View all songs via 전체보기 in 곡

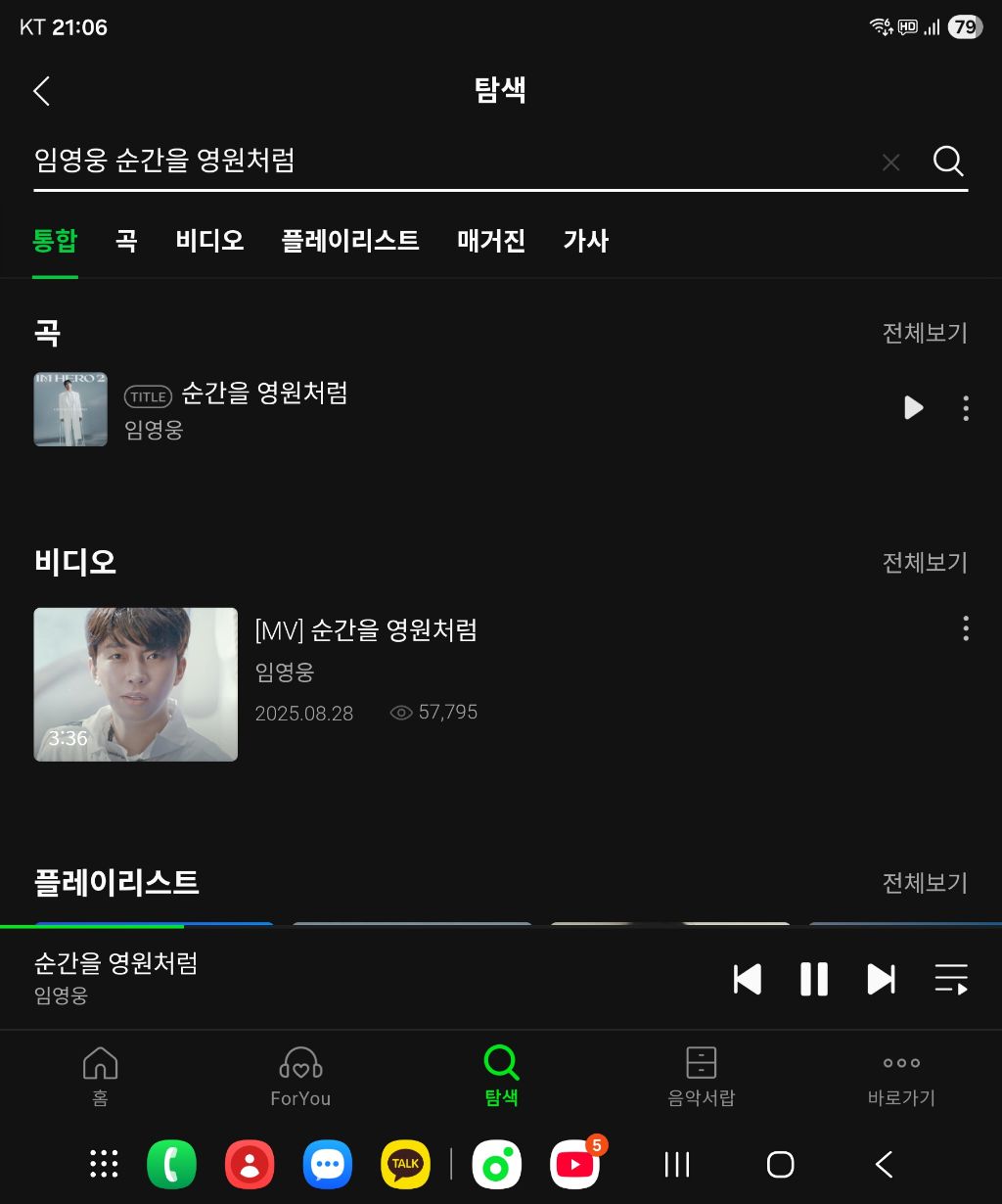[x=924, y=333]
